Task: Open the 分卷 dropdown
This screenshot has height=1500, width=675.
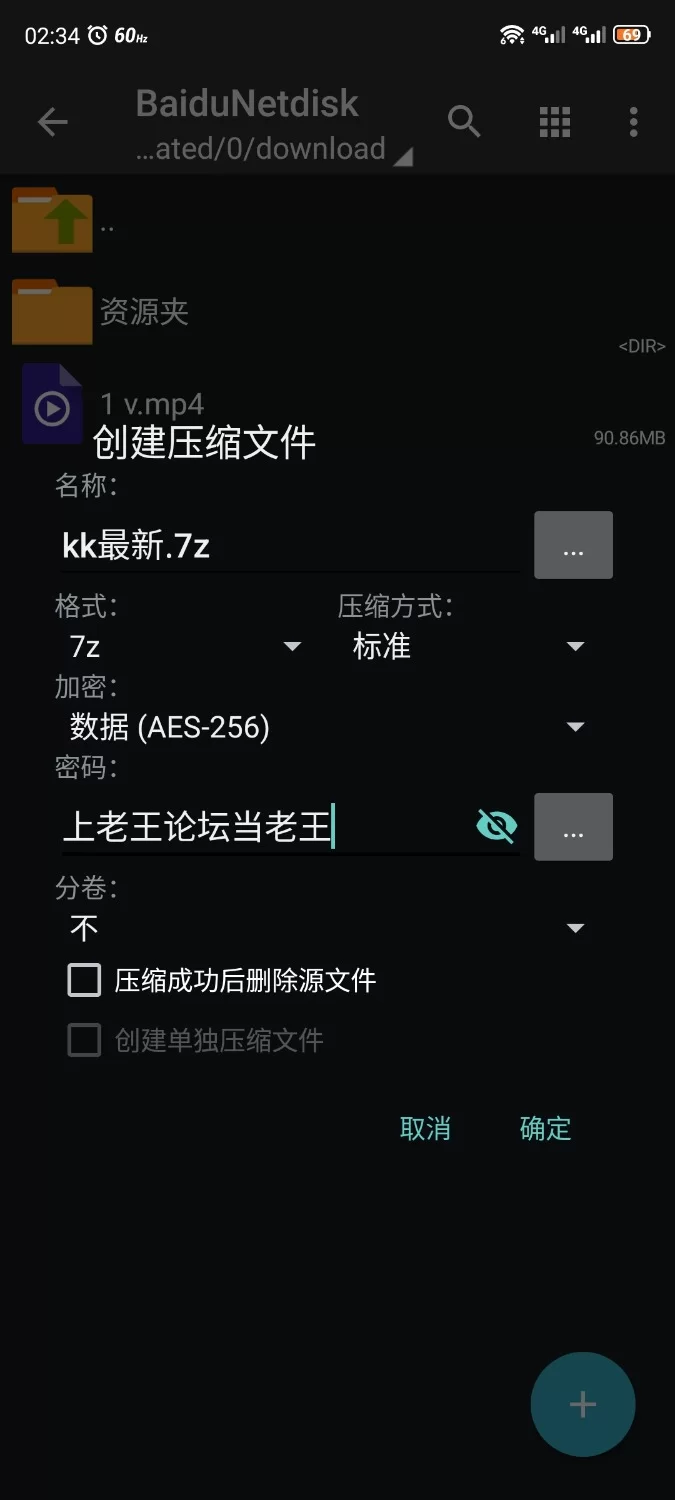Action: pos(326,928)
